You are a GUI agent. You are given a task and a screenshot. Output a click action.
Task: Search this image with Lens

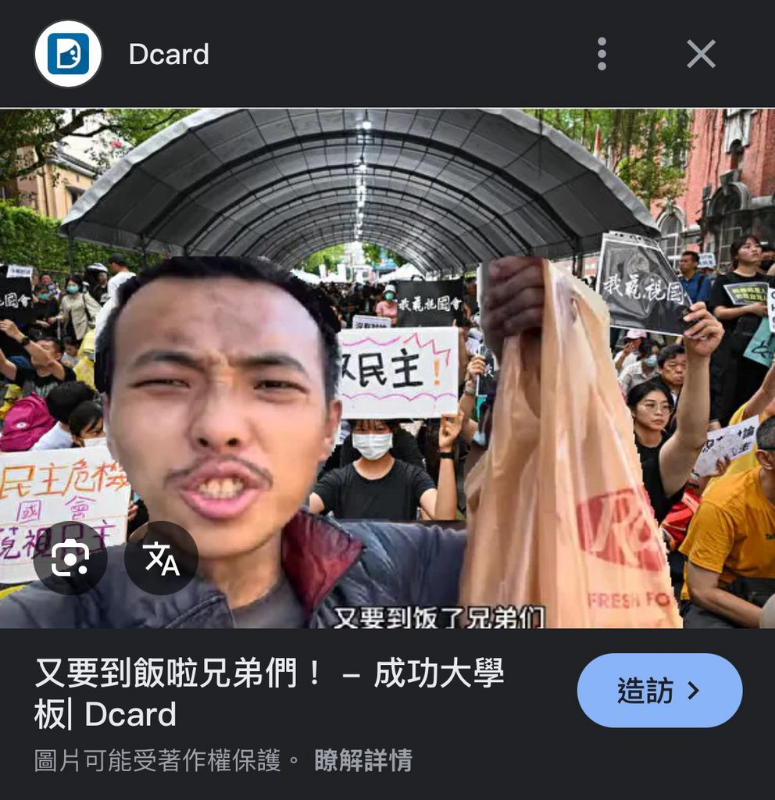[x=70, y=558]
